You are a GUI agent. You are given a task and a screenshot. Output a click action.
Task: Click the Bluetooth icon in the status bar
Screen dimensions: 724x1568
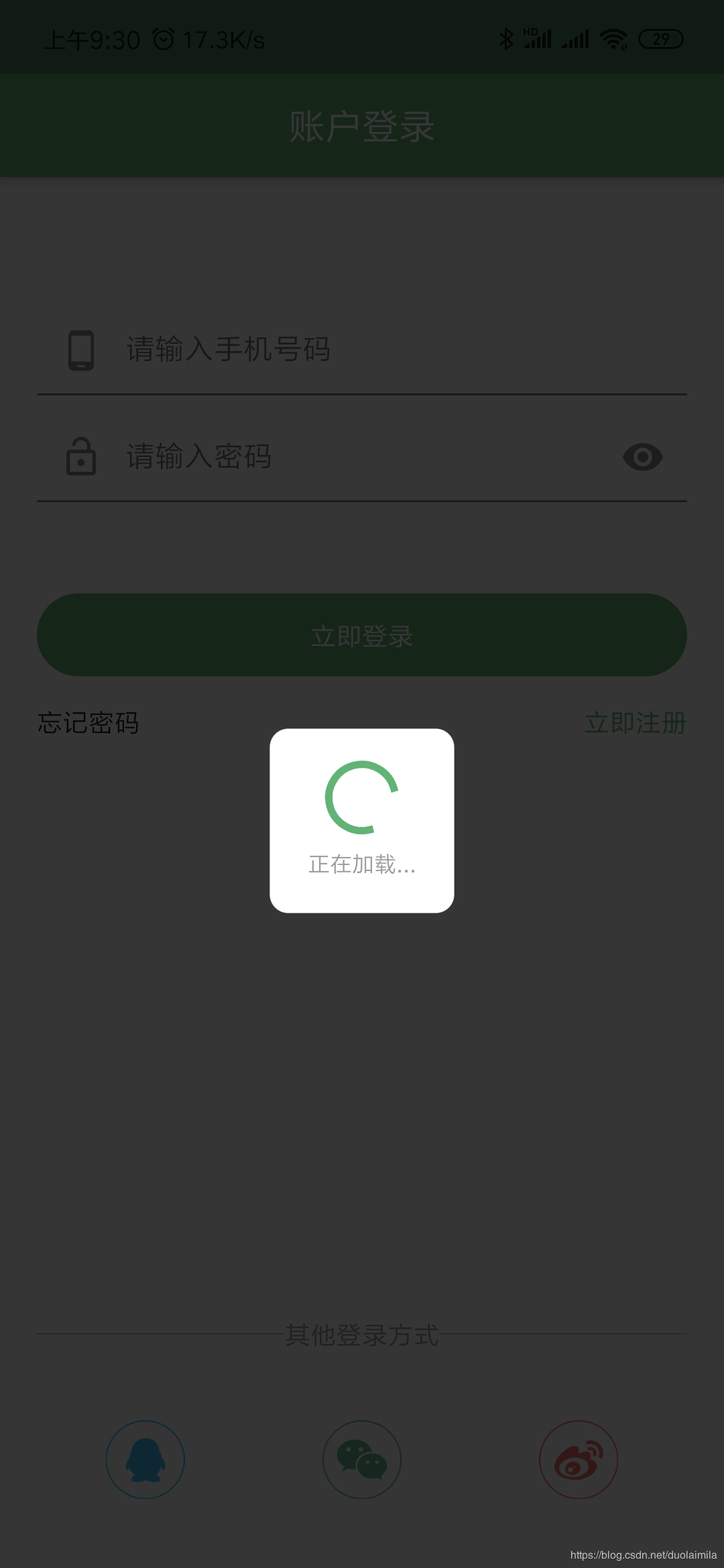pos(507,38)
